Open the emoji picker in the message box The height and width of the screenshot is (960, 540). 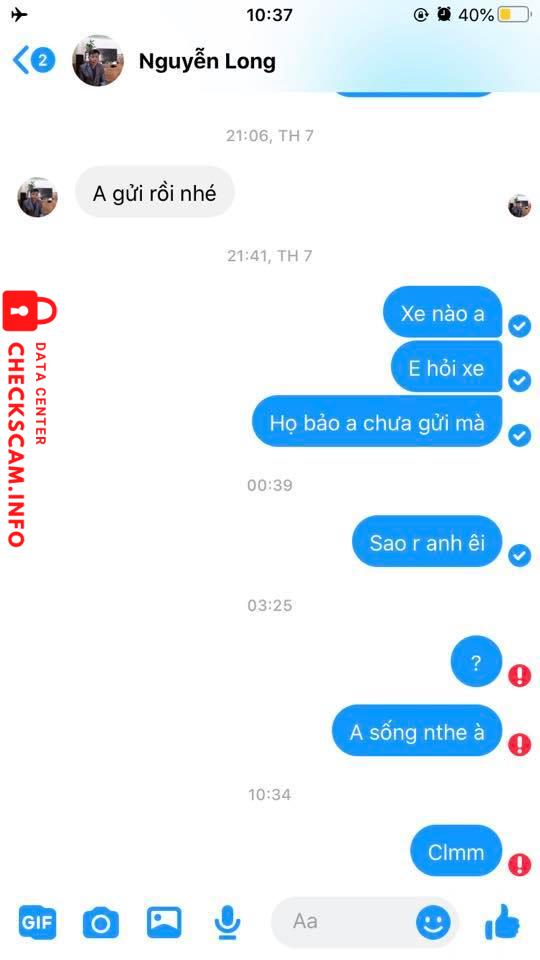click(x=433, y=922)
